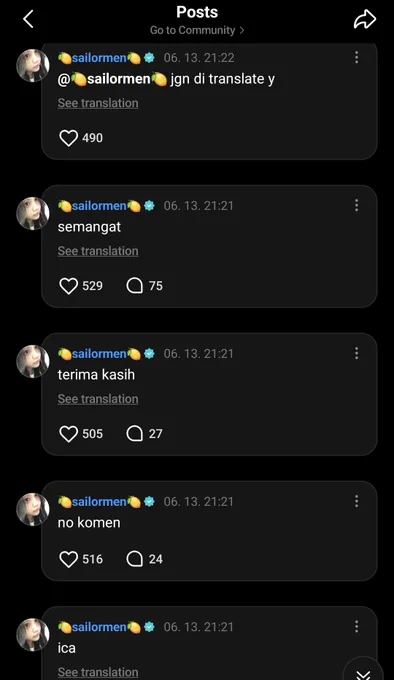Open the overflow menu on the "jgn di translate y" post
394x680 pixels.
point(356,57)
